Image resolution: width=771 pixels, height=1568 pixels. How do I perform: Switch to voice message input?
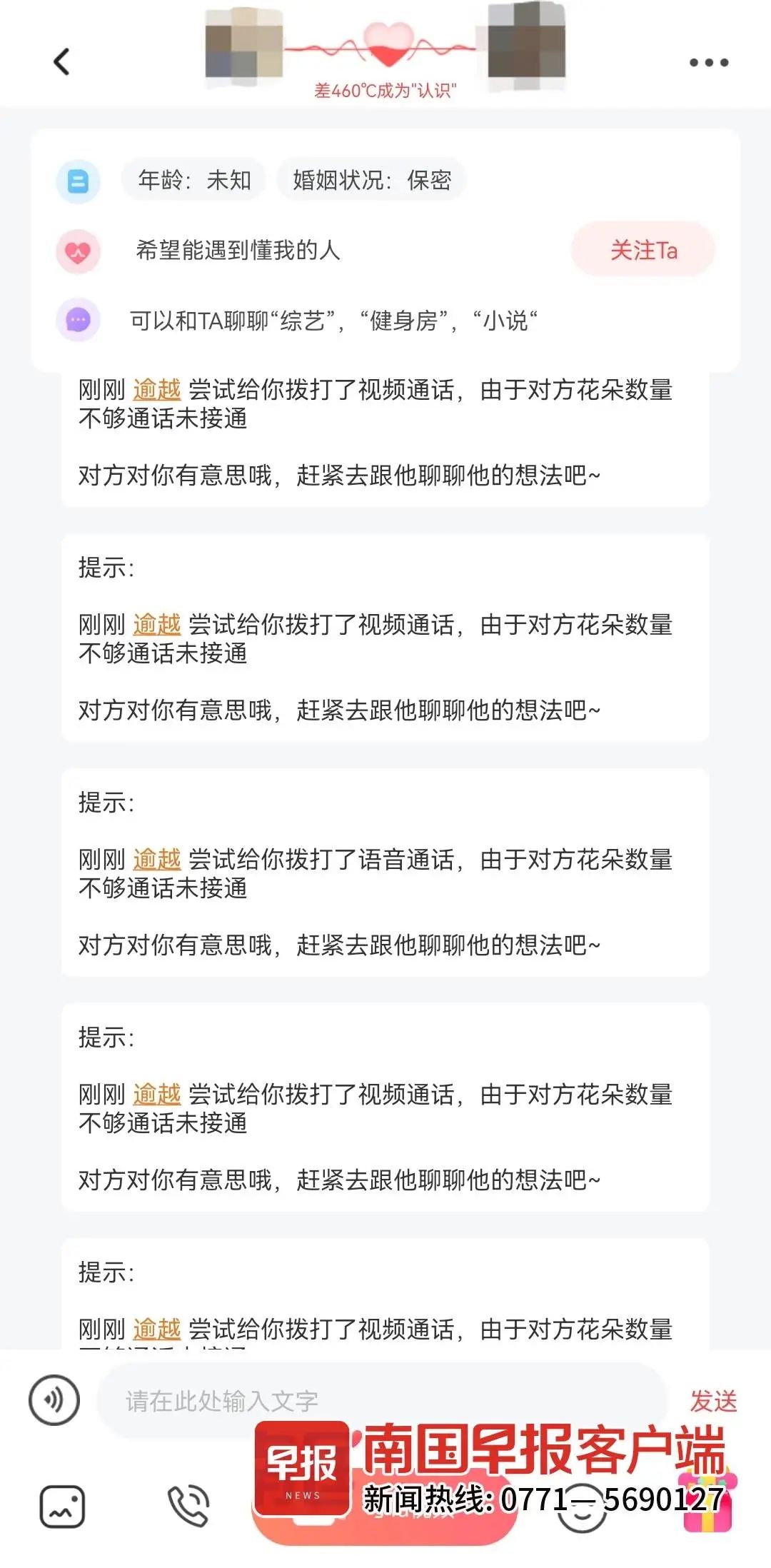54,1399
